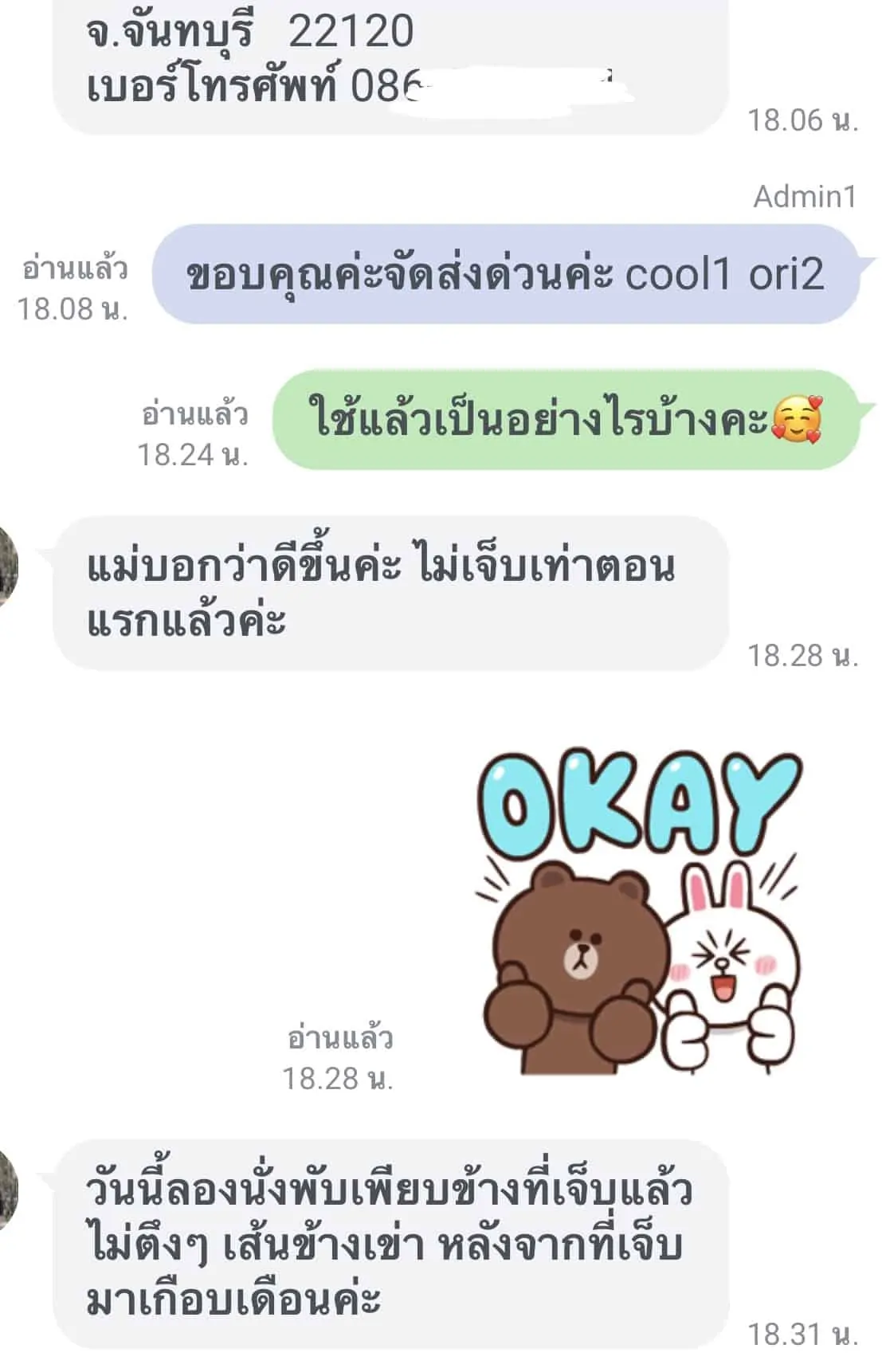
Task: Open sender's profile picture beside the 18.28 message
Action: click(6, 564)
